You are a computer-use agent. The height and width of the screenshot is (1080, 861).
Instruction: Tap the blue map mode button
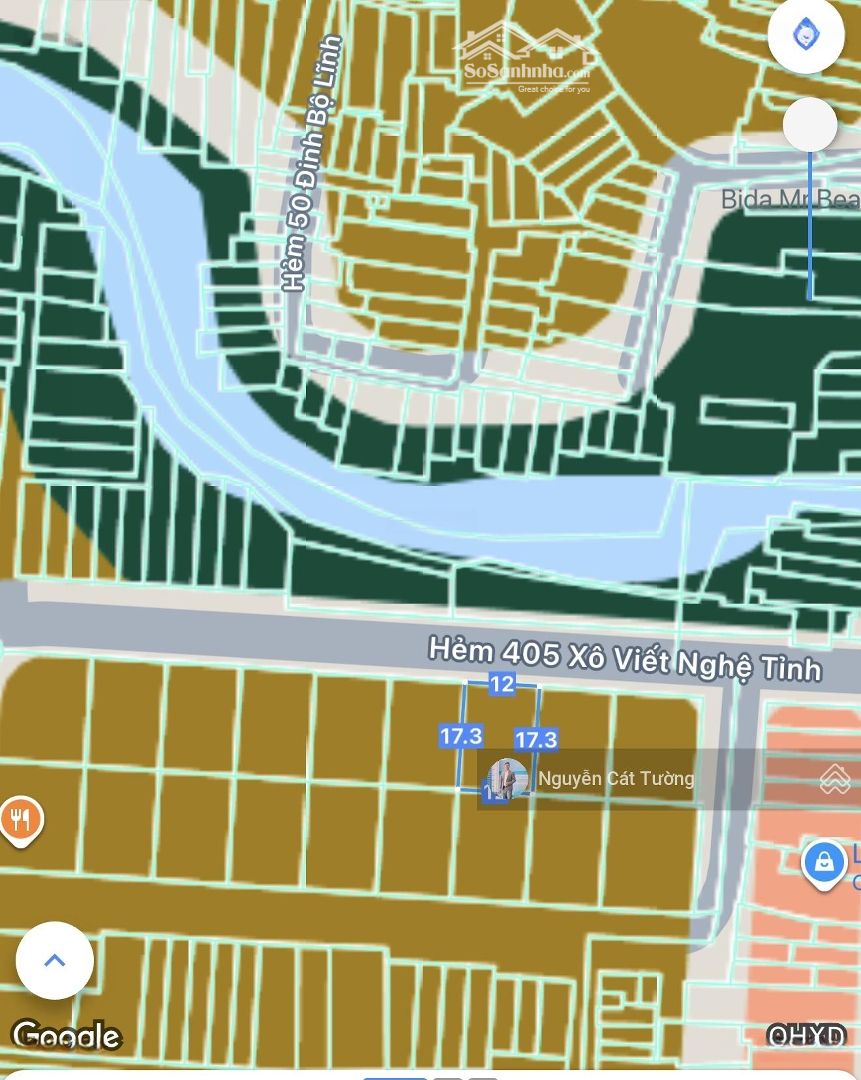pyautogui.click(x=806, y=36)
